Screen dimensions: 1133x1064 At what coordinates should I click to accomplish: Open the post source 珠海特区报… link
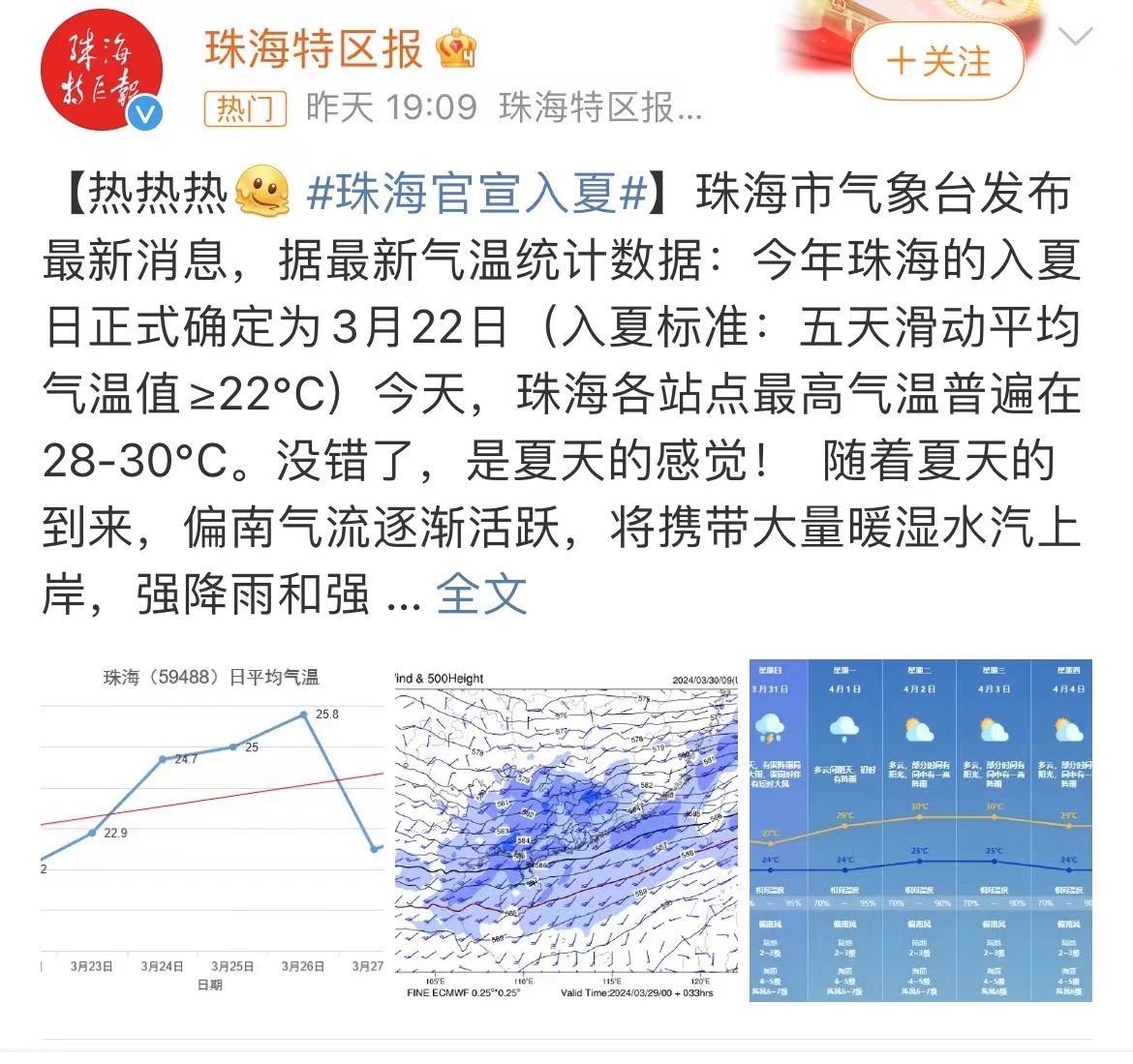pos(600,108)
